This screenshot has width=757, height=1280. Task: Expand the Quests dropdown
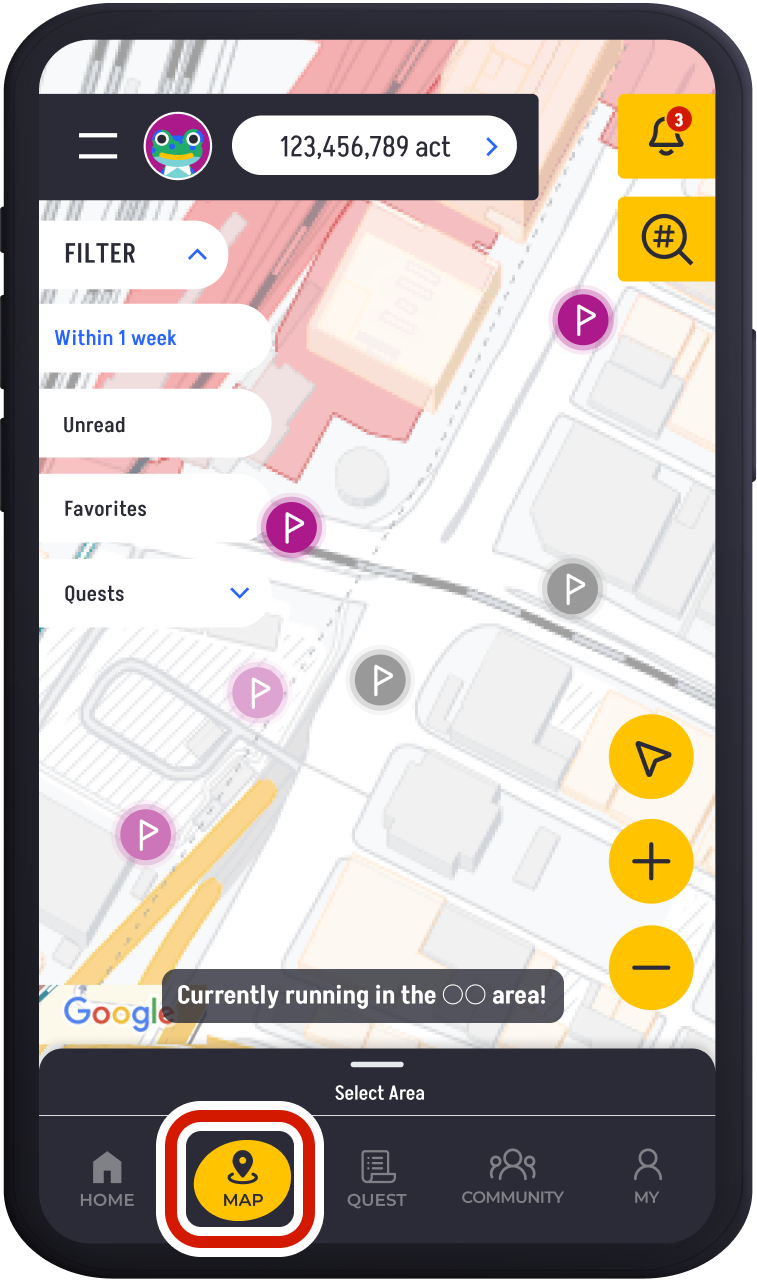tap(239, 593)
